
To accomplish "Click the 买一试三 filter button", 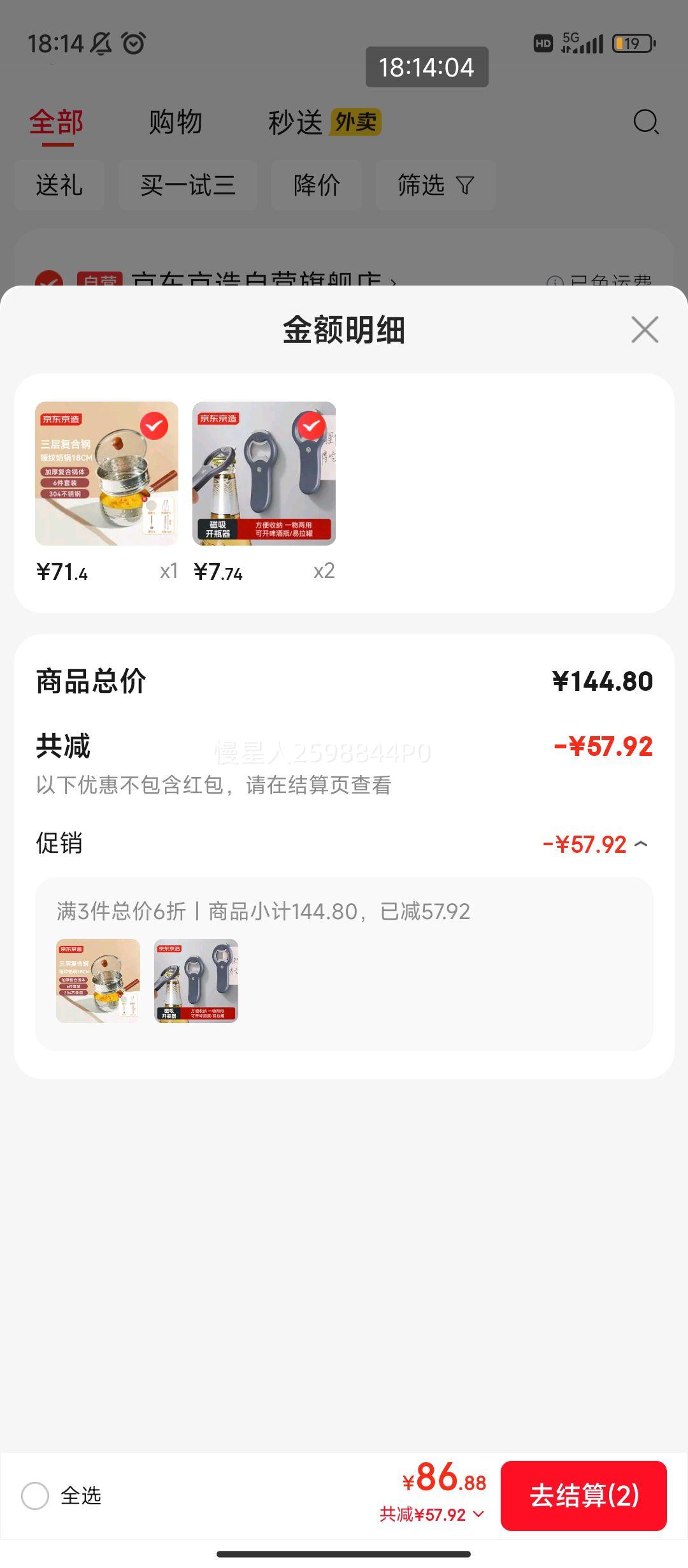I will click(x=189, y=185).
